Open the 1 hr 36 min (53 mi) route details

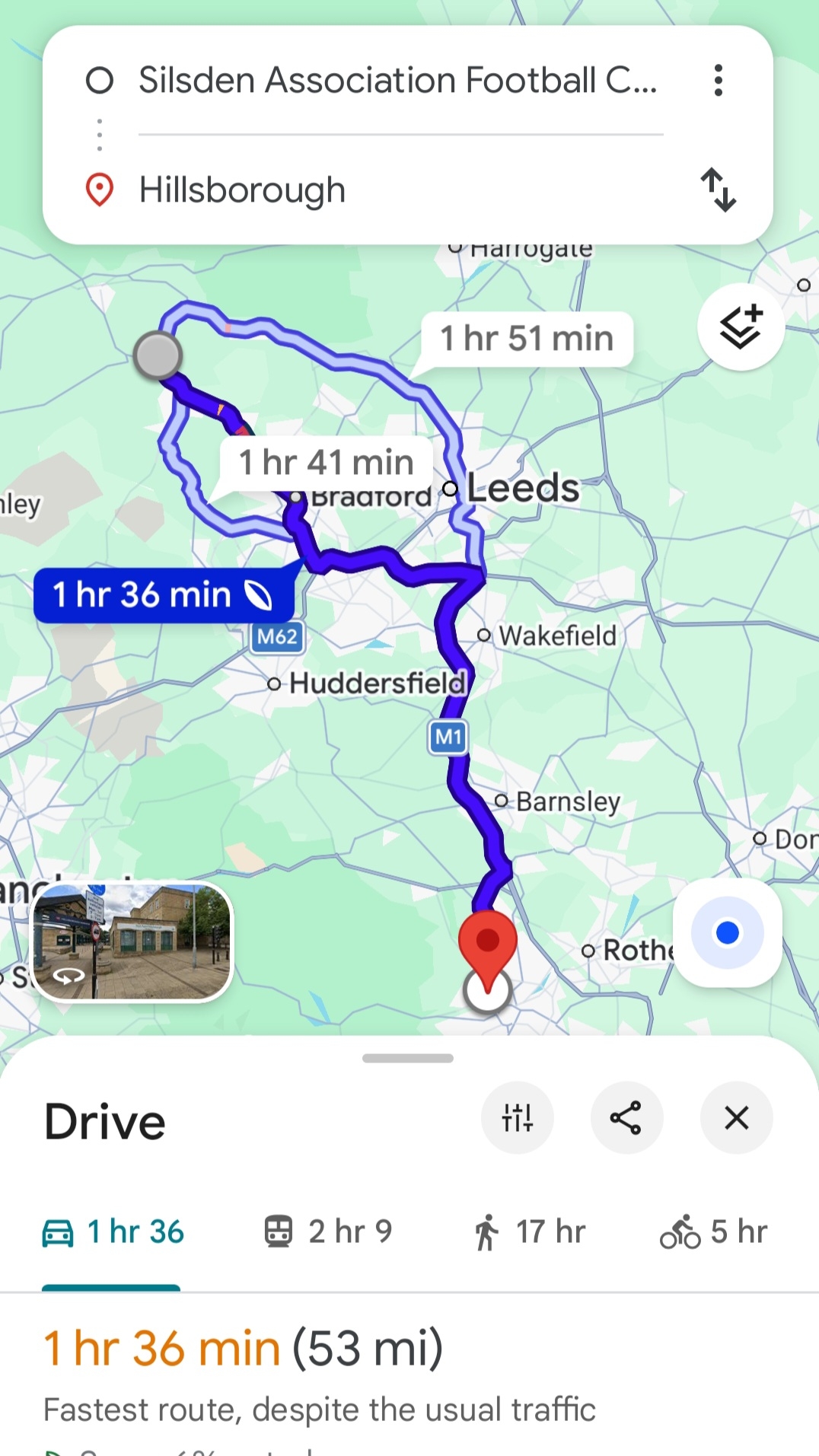tap(244, 1349)
